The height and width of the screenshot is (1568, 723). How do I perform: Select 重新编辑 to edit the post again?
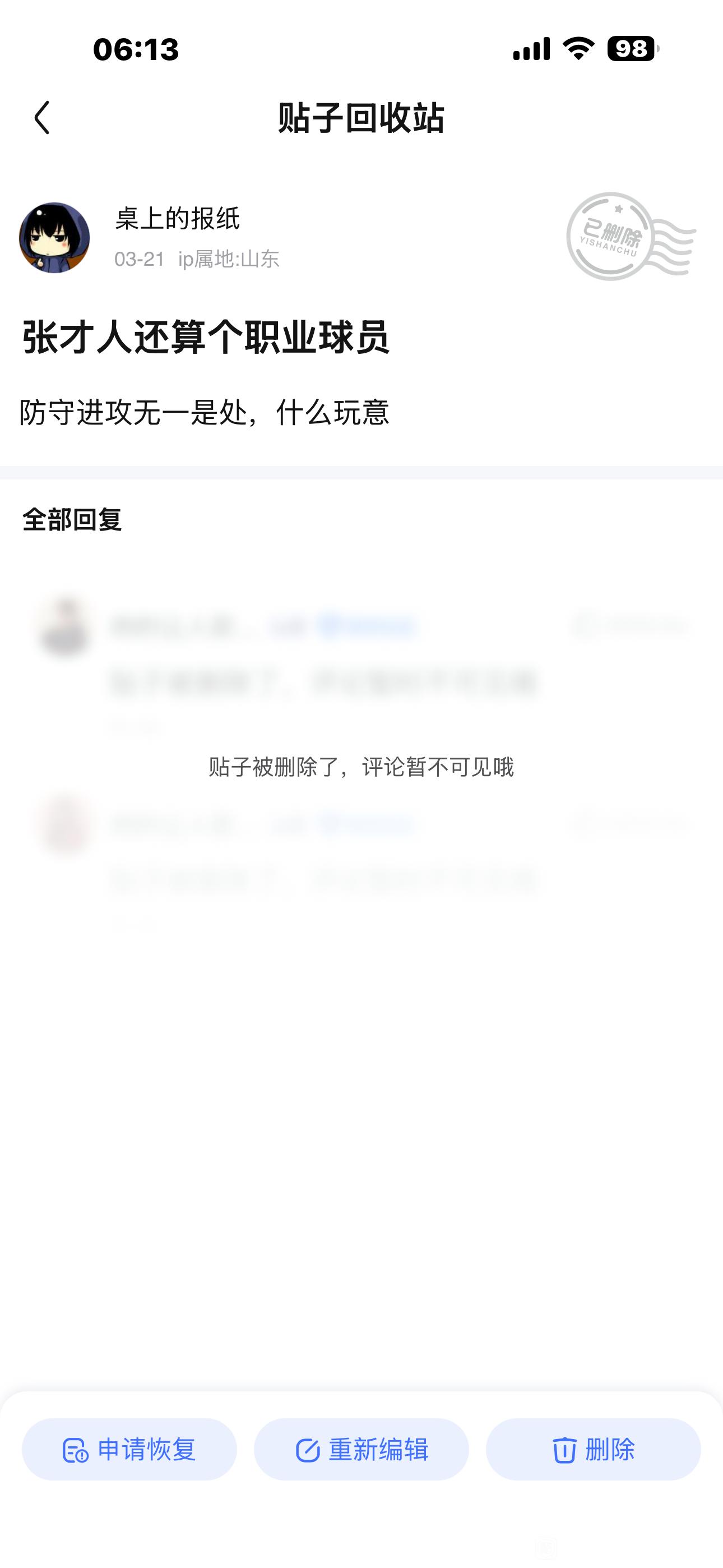point(361,1449)
